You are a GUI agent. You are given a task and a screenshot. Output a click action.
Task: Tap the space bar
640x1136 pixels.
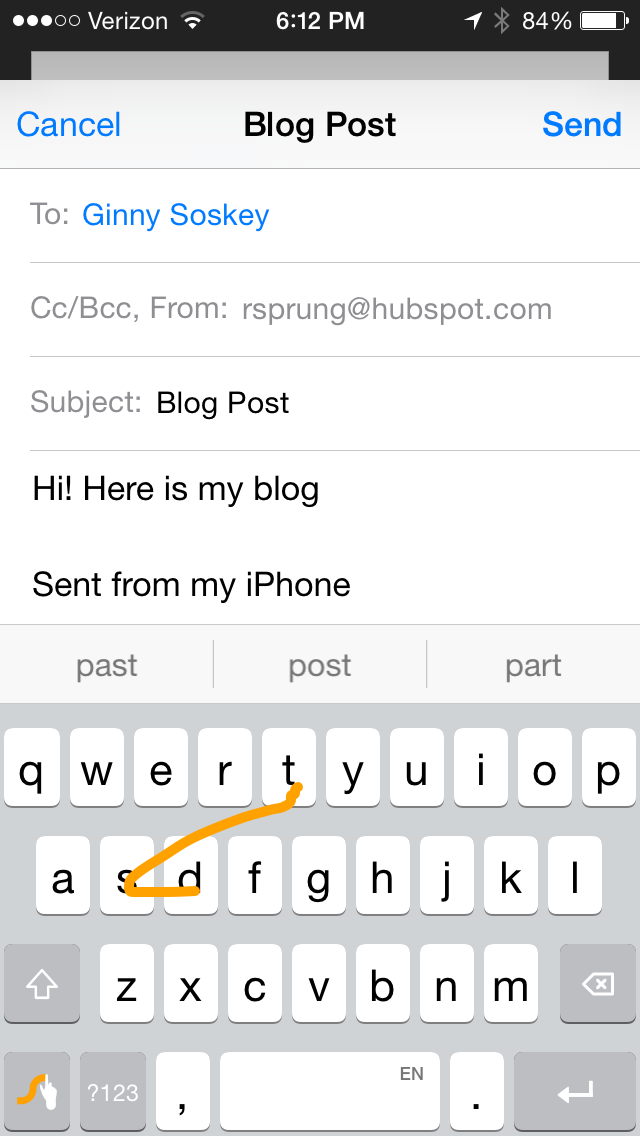point(330,1091)
